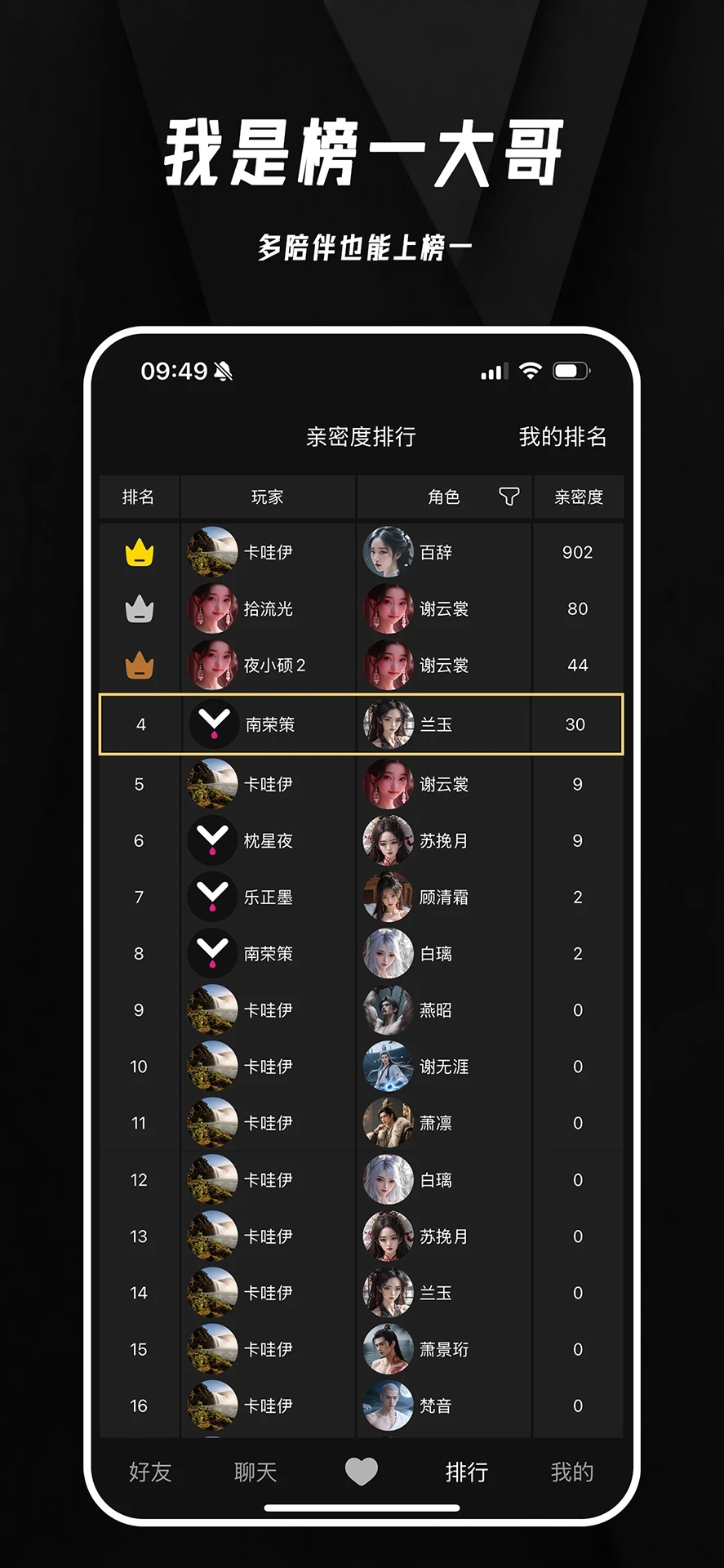Image resolution: width=724 pixels, height=1568 pixels.
Task: Open 我的排名
Action: pos(564,436)
